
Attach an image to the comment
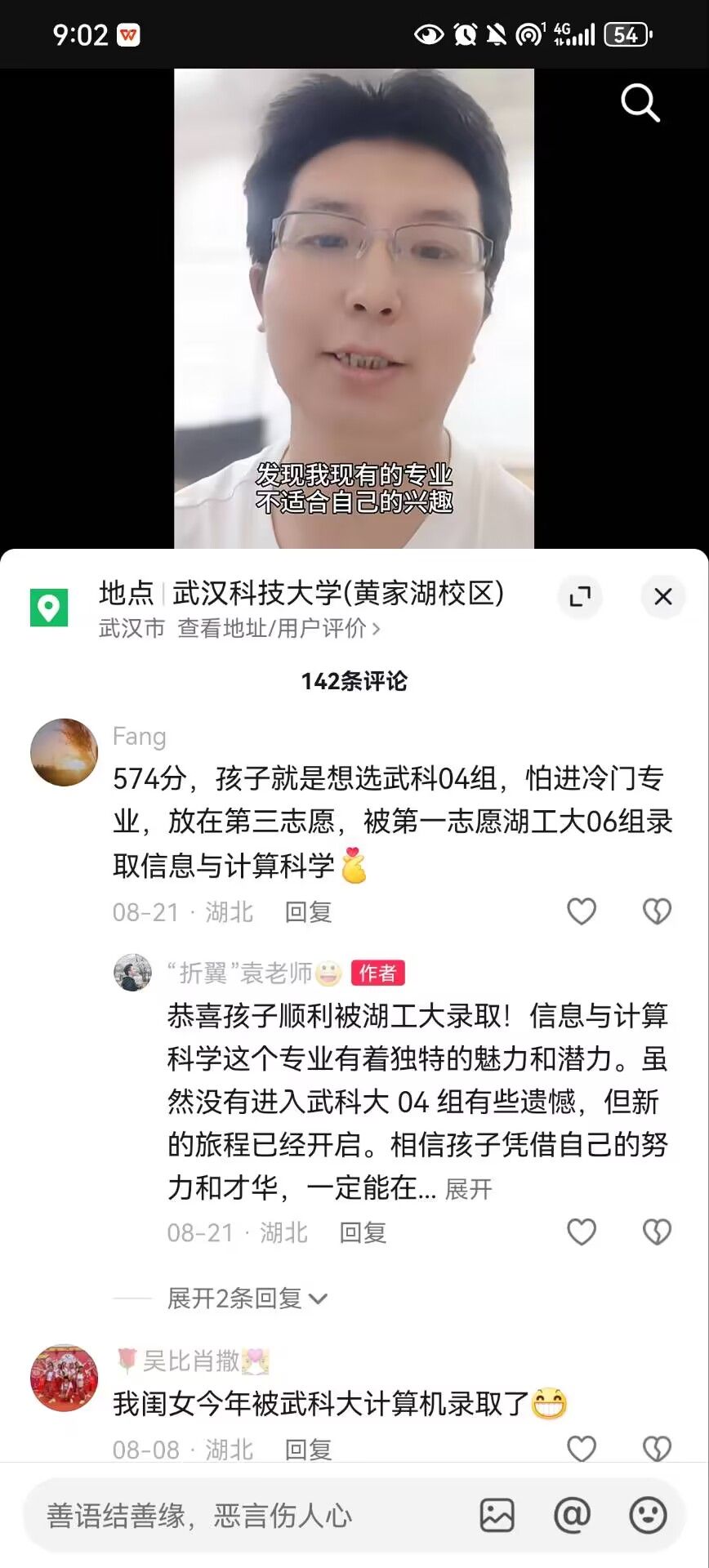(497, 1516)
